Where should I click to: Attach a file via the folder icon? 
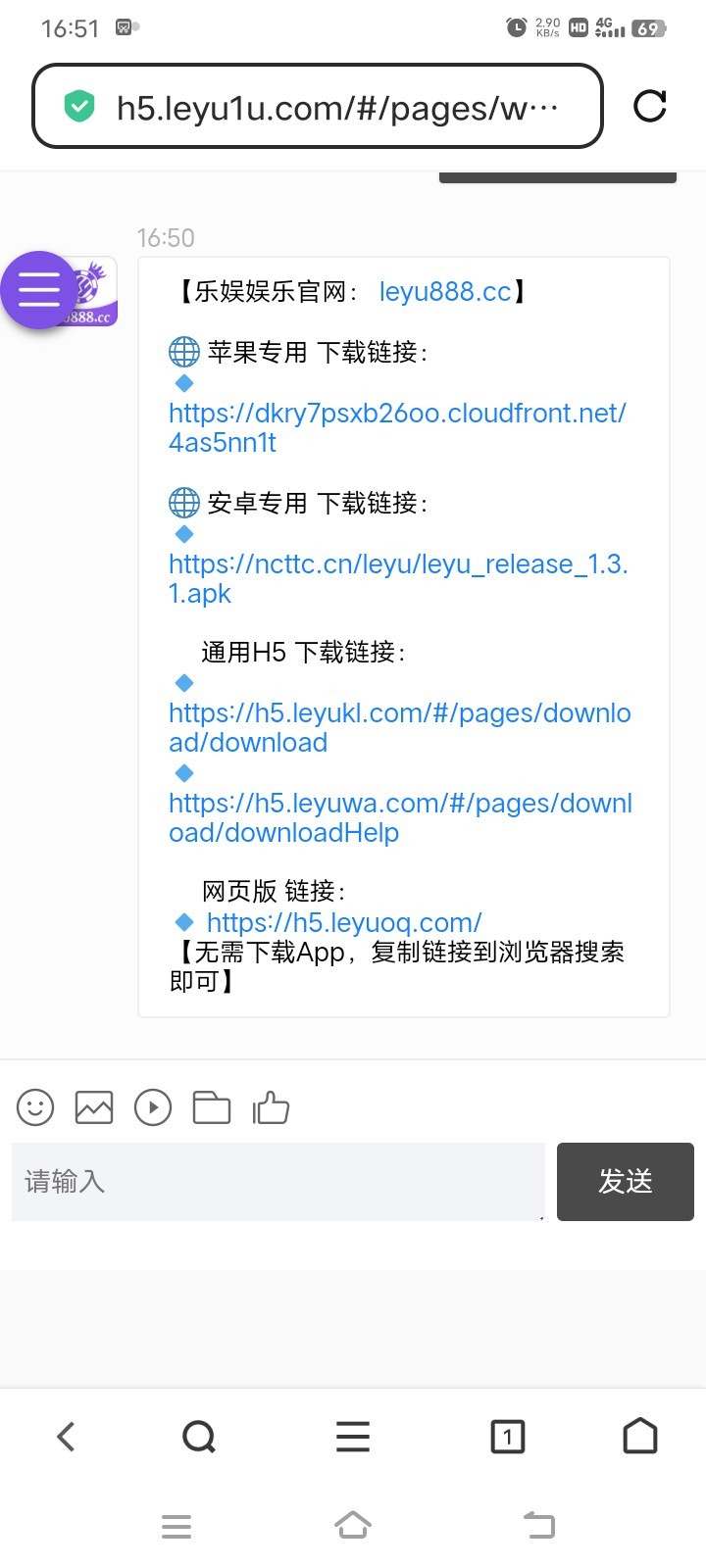pyautogui.click(x=212, y=1107)
